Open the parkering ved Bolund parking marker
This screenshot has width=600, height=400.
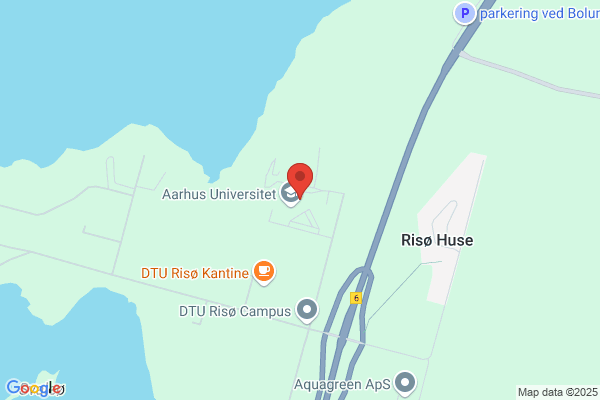465,14
